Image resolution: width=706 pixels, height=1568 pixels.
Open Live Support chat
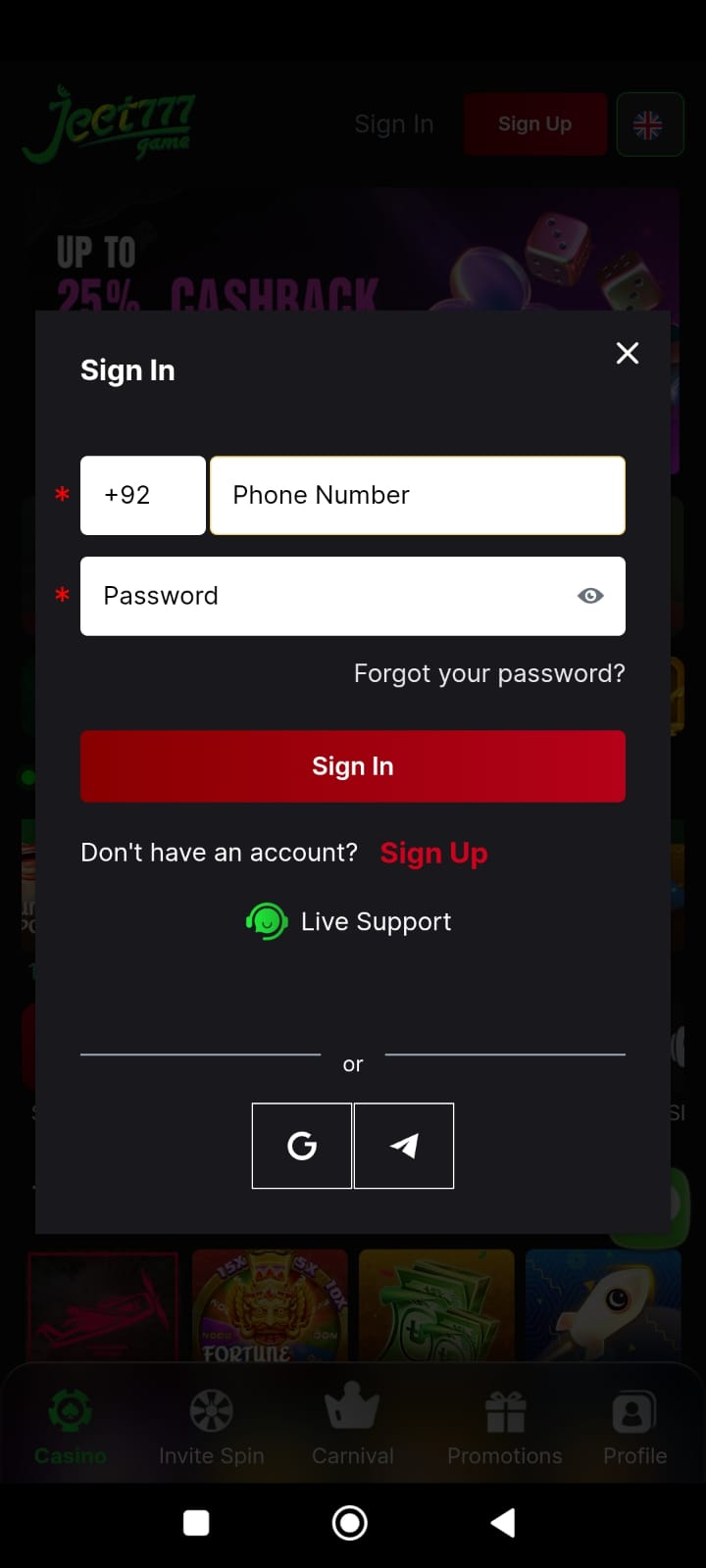[x=348, y=921]
